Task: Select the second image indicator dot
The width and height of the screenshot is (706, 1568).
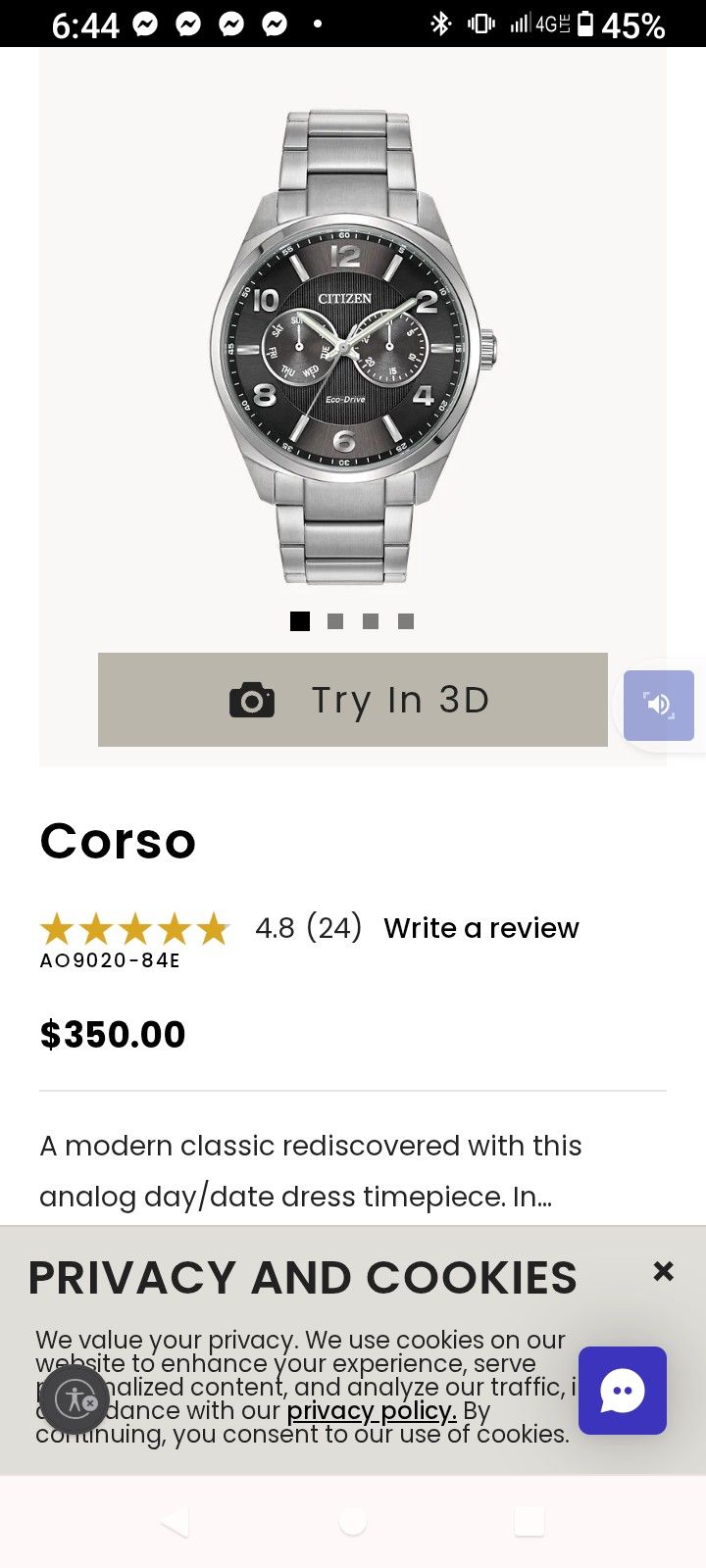Action: pyautogui.click(x=335, y=621)
